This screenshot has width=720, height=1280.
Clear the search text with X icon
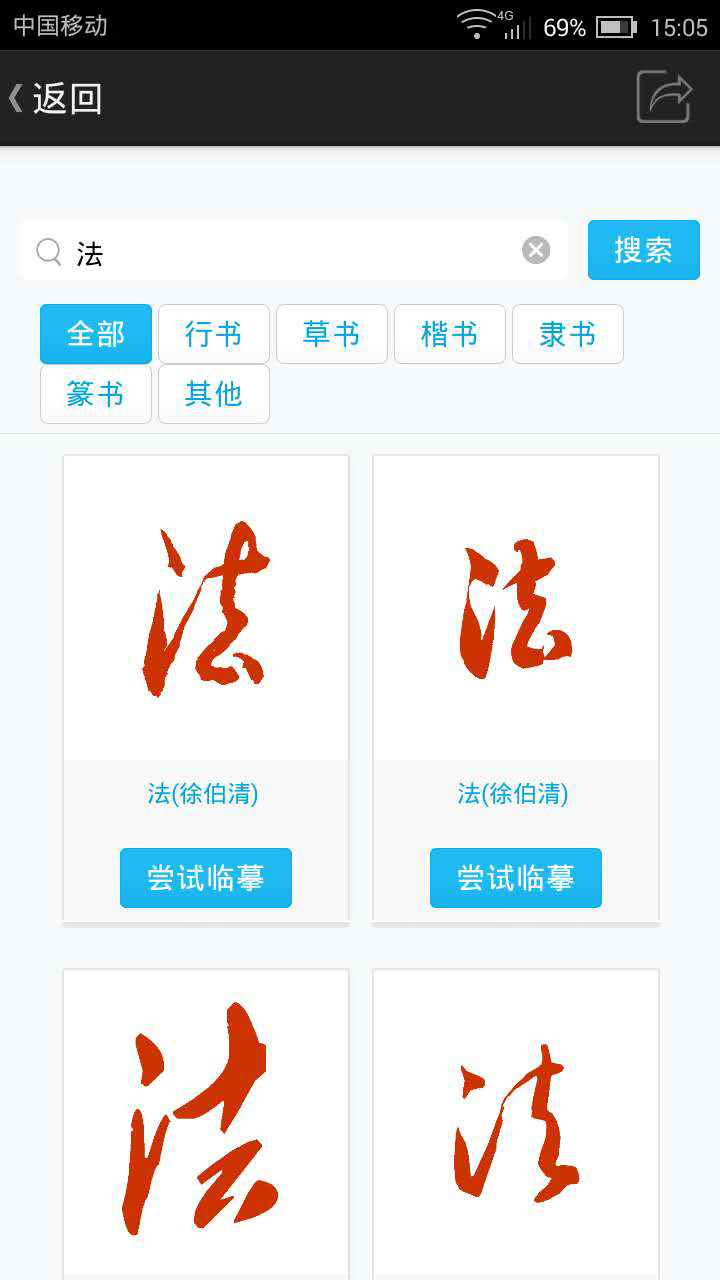pos(536,250)
